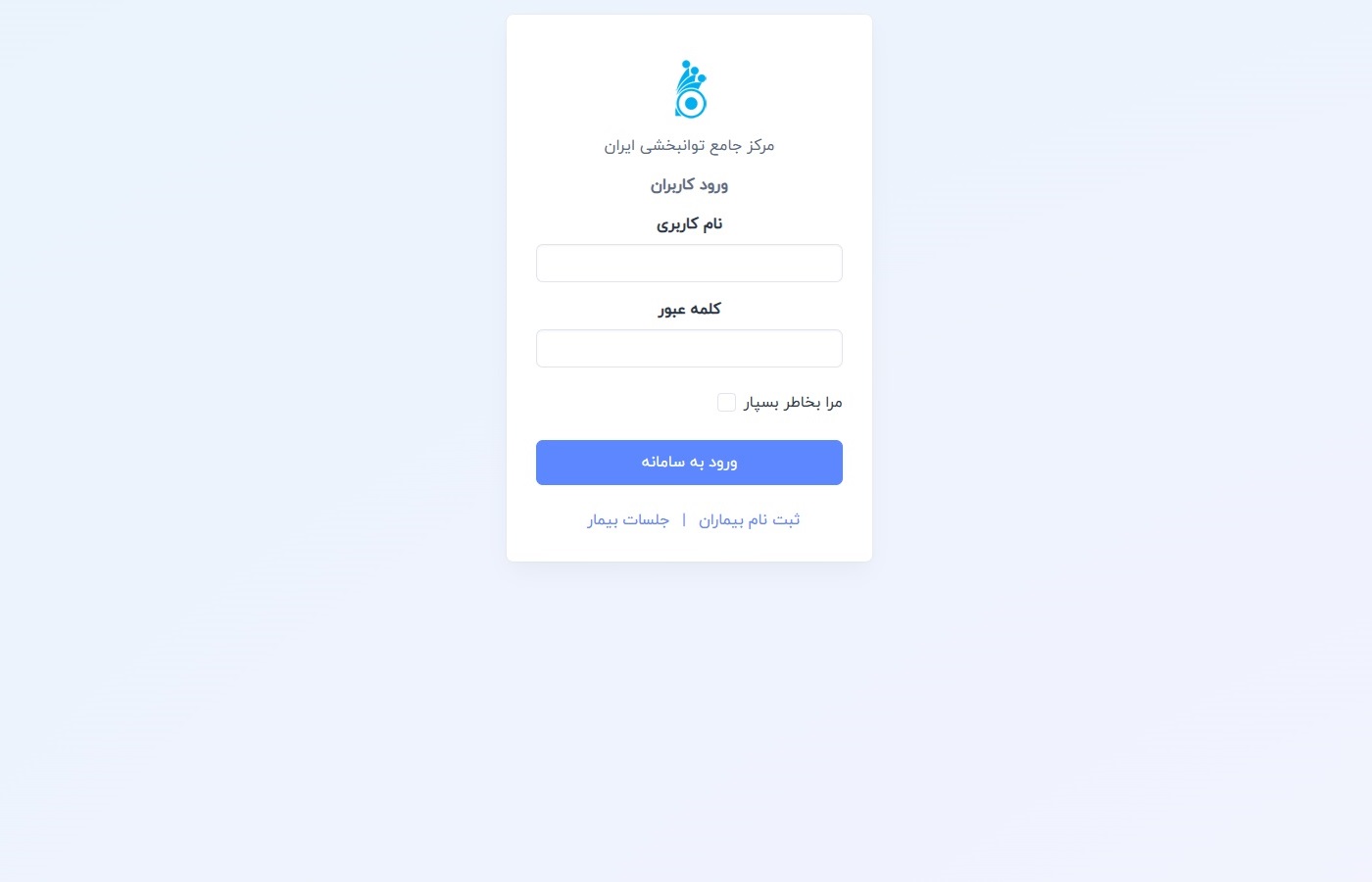This screenshot has width=1372, height=882.
Task: Open the 'جلسات بیمار' patient sessions link
Action: pos(628,520)
